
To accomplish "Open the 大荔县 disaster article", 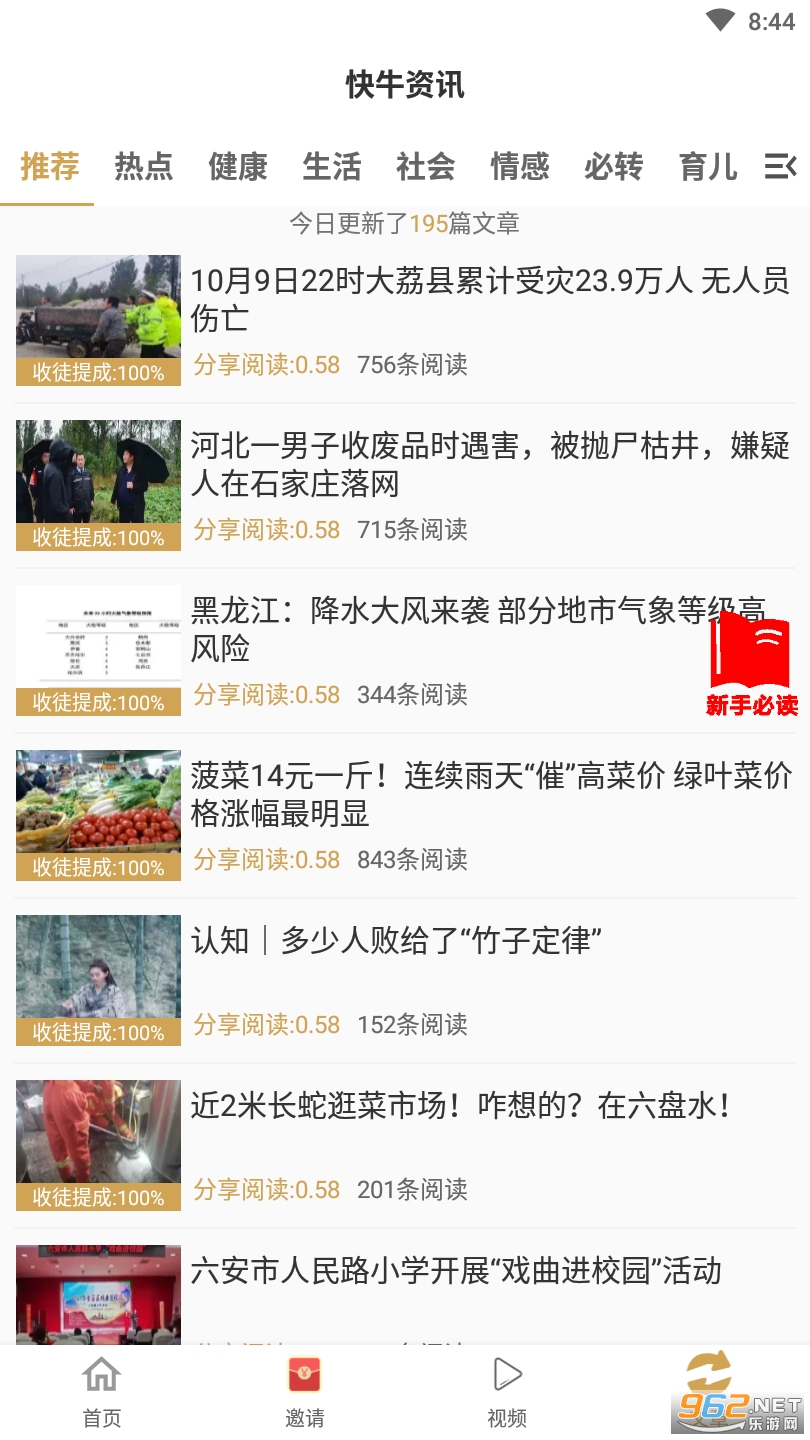I will tap(490, 299).
